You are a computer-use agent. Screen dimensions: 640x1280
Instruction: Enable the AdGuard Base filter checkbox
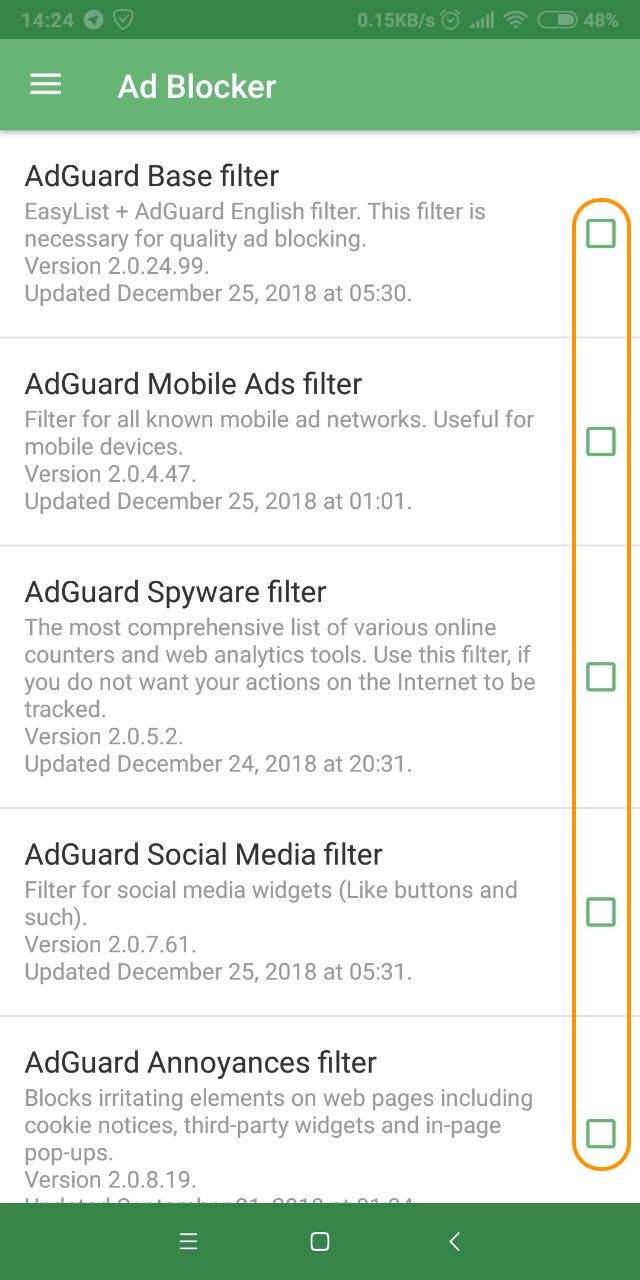[600, 234]
